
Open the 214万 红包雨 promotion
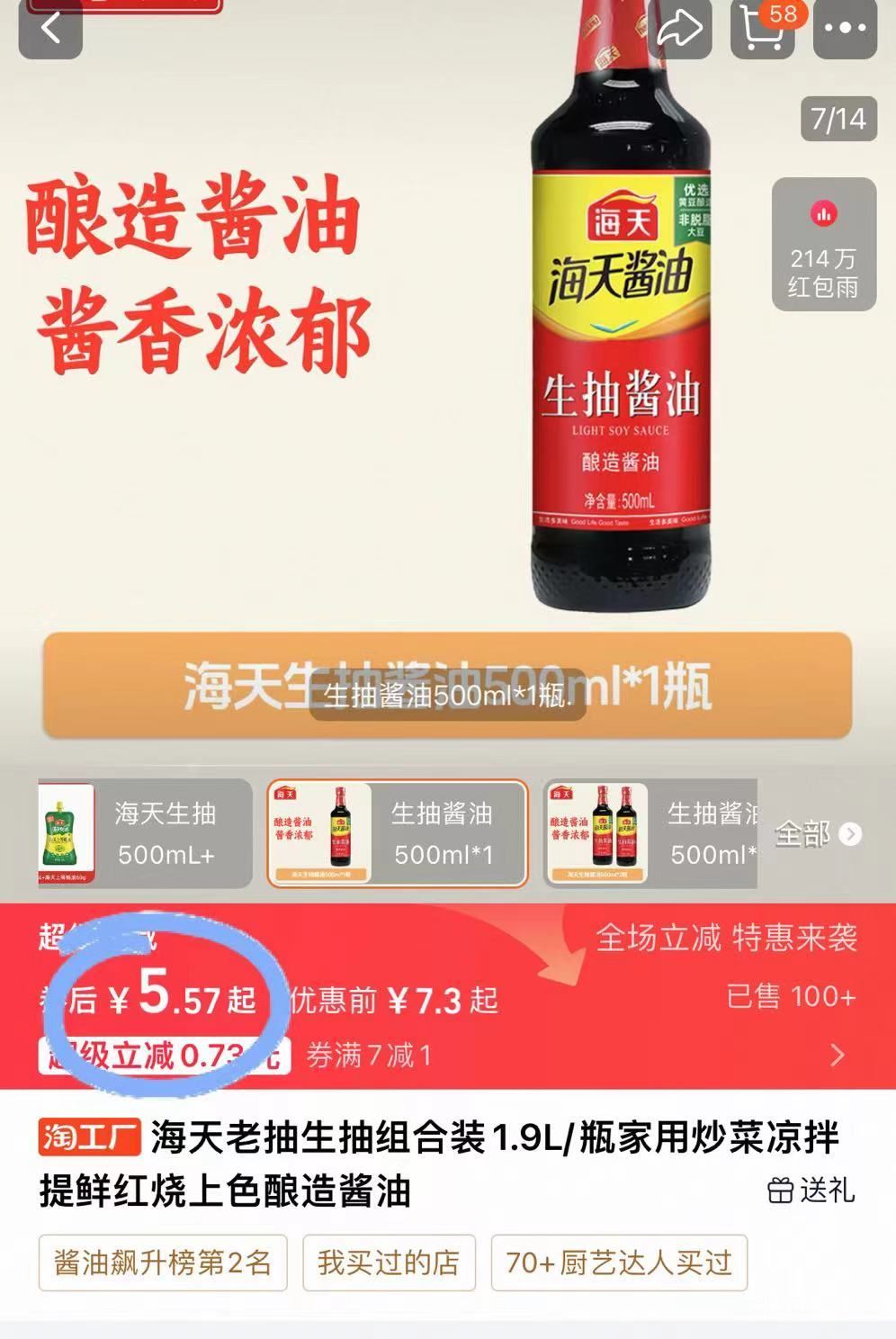pyautogui.click(x=823, y=244)
